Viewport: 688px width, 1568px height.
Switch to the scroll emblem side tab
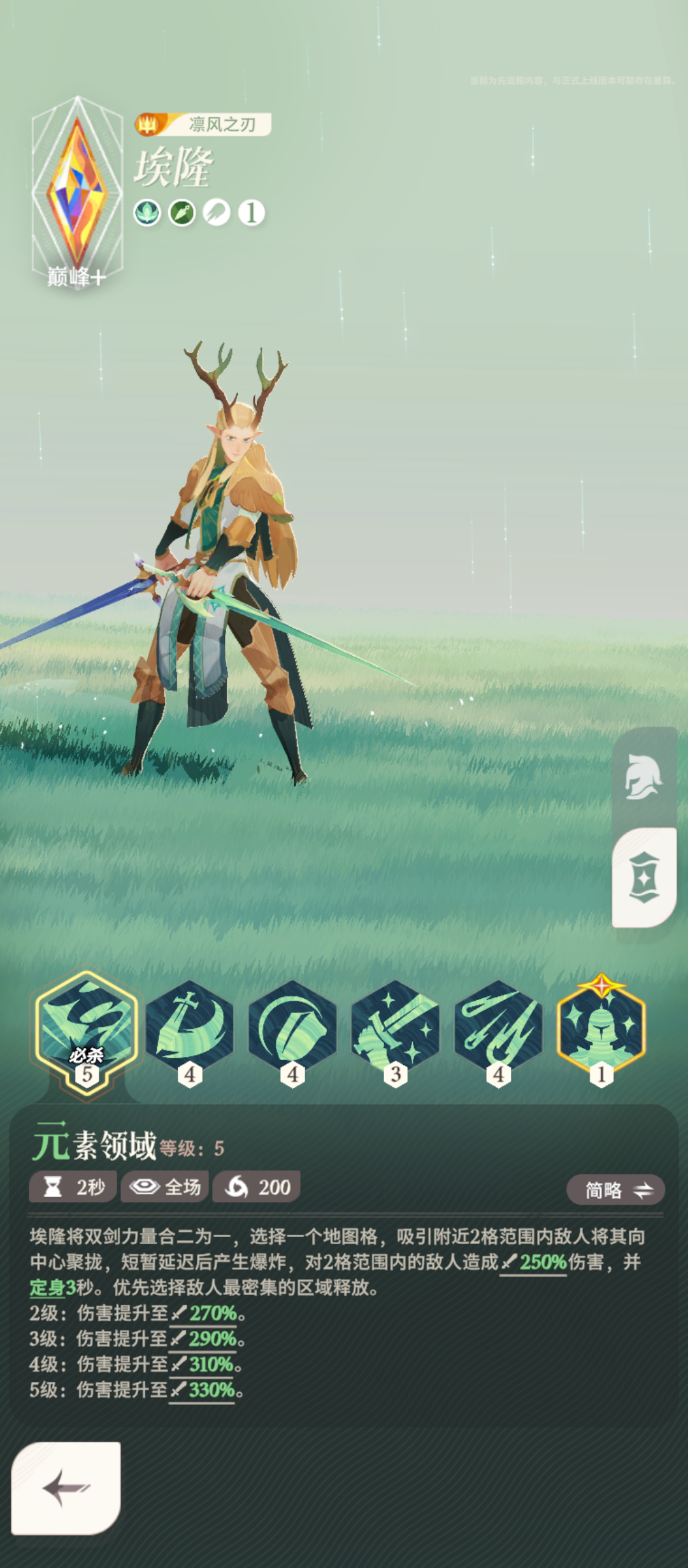point(644,877)
